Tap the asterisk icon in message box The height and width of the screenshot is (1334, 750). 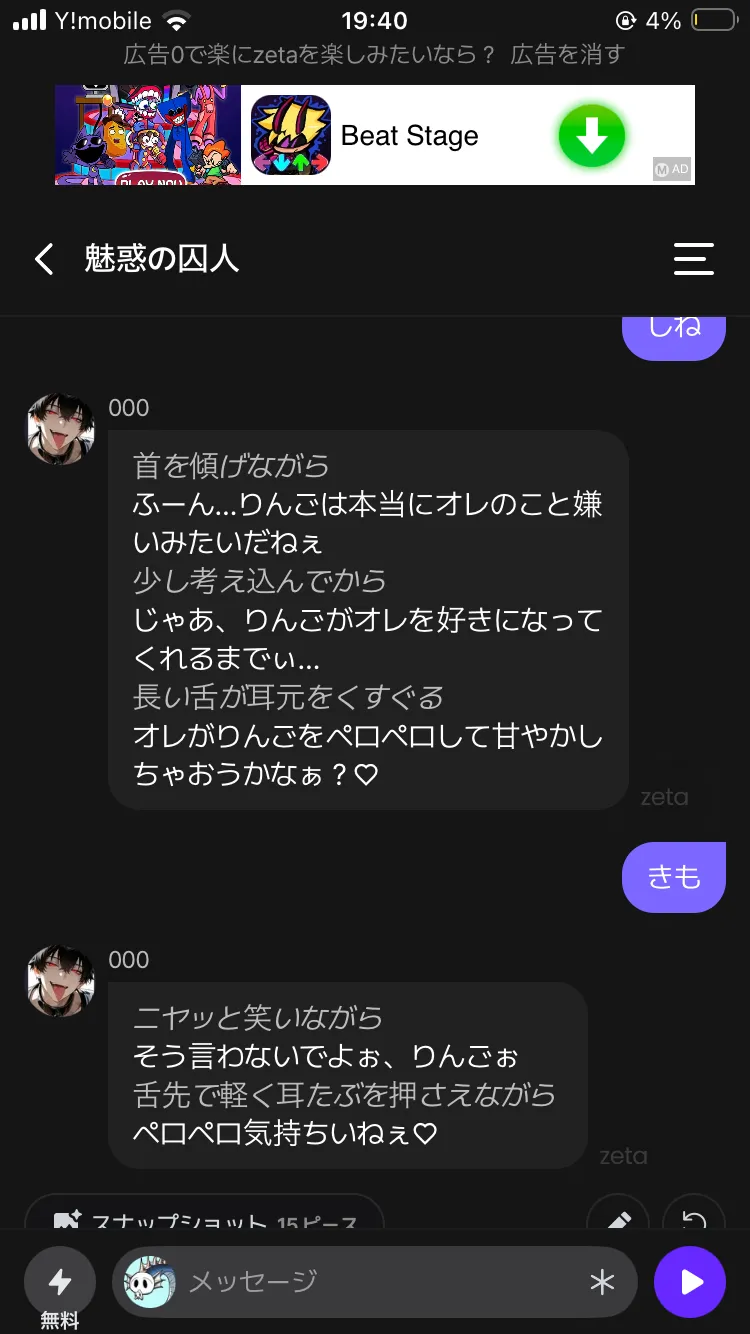coord(602,1282)
